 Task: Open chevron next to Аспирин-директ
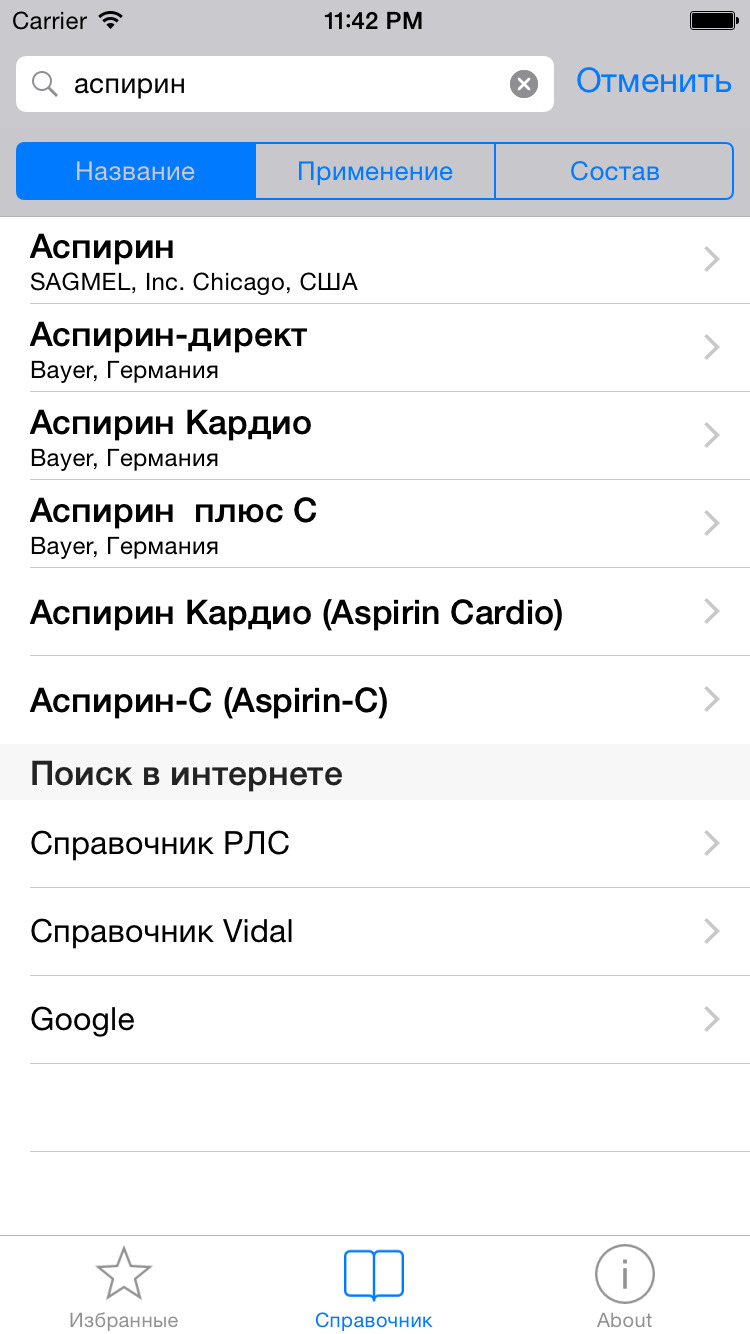click(710, 348)
